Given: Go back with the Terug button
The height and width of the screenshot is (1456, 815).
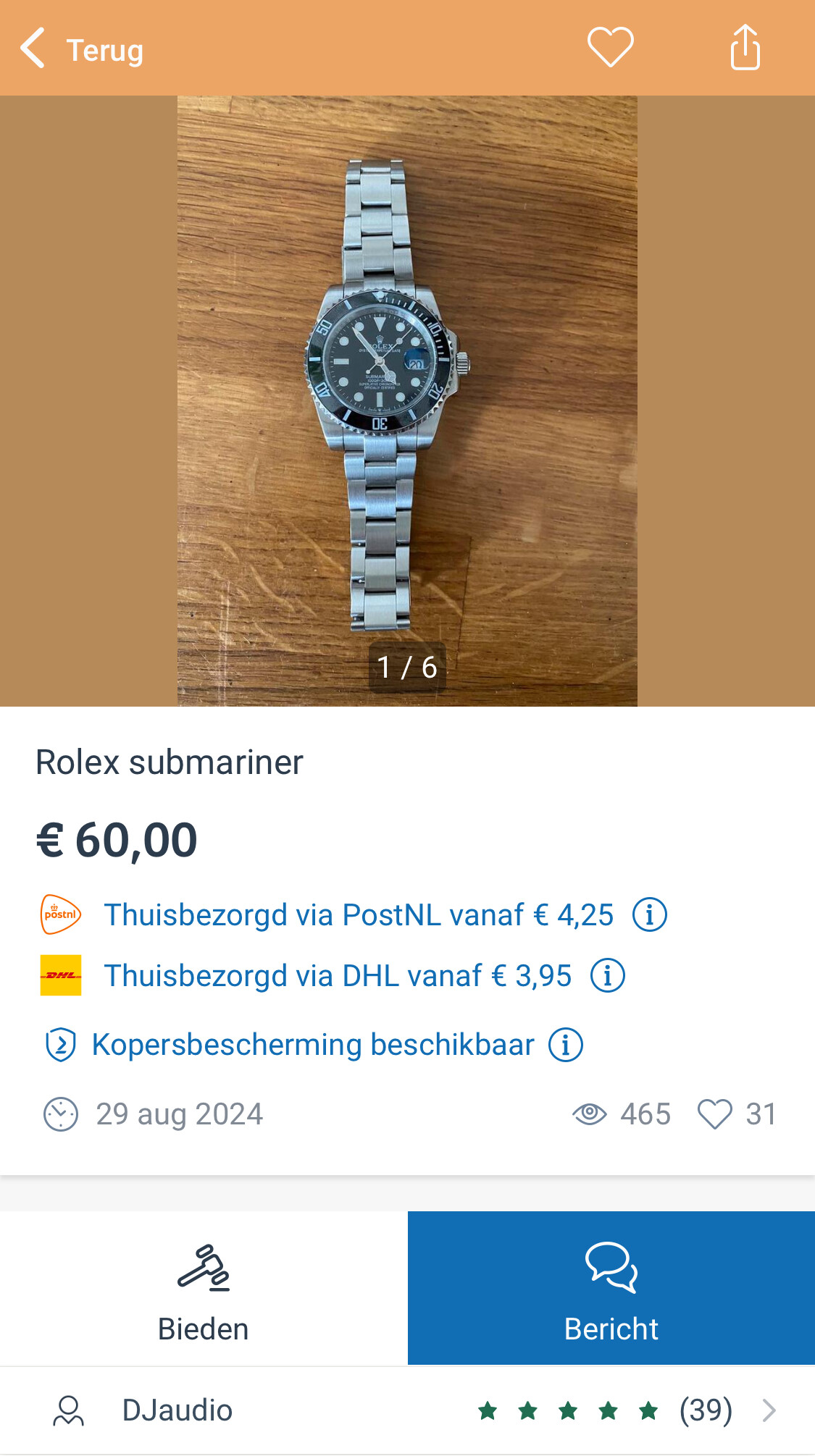Looking at the screenshot, I should point(81,49).
